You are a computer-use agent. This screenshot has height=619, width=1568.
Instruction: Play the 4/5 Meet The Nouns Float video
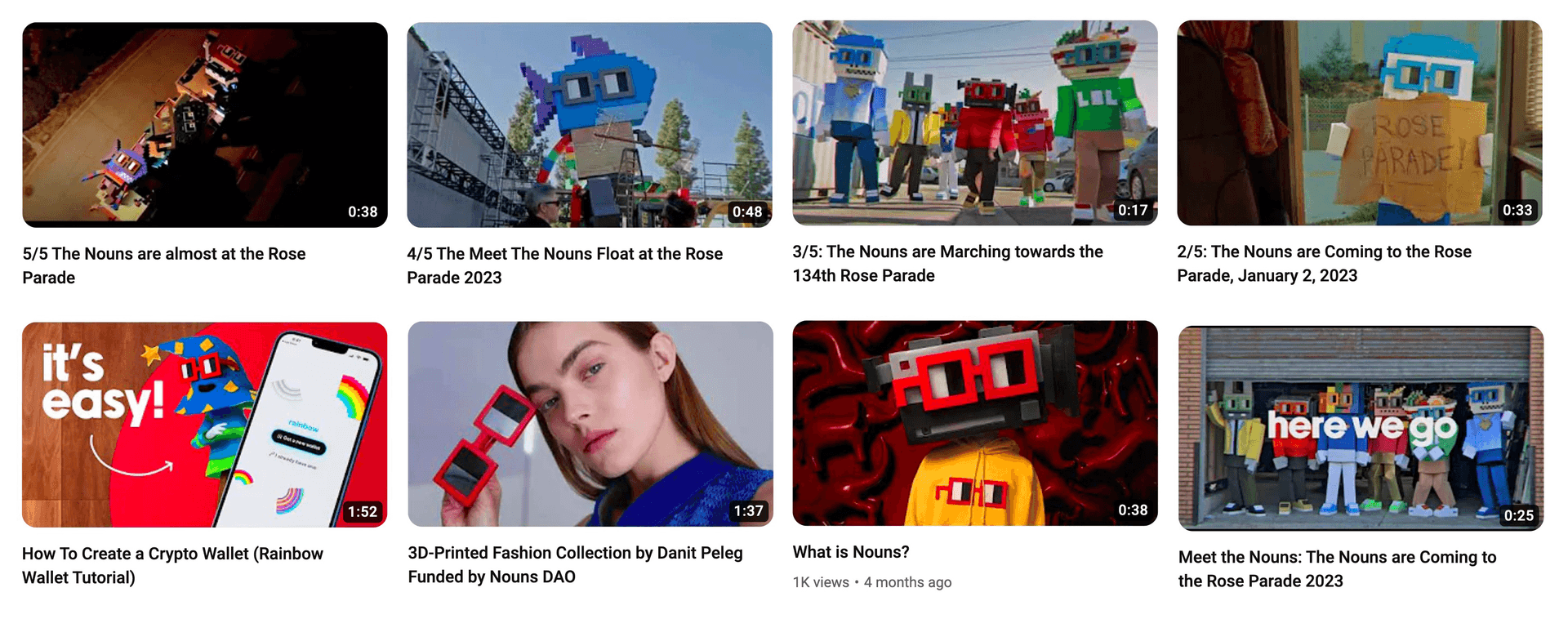(x=589, y=125)
